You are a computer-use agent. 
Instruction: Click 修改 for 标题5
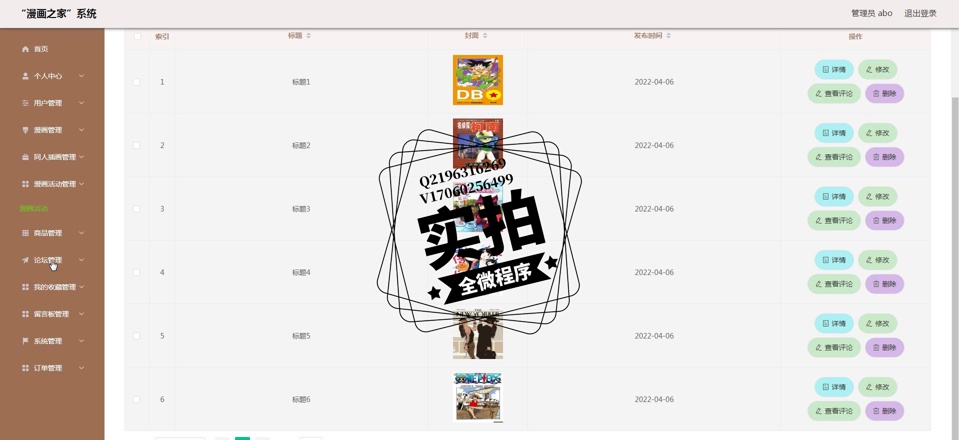click(877, 324)
